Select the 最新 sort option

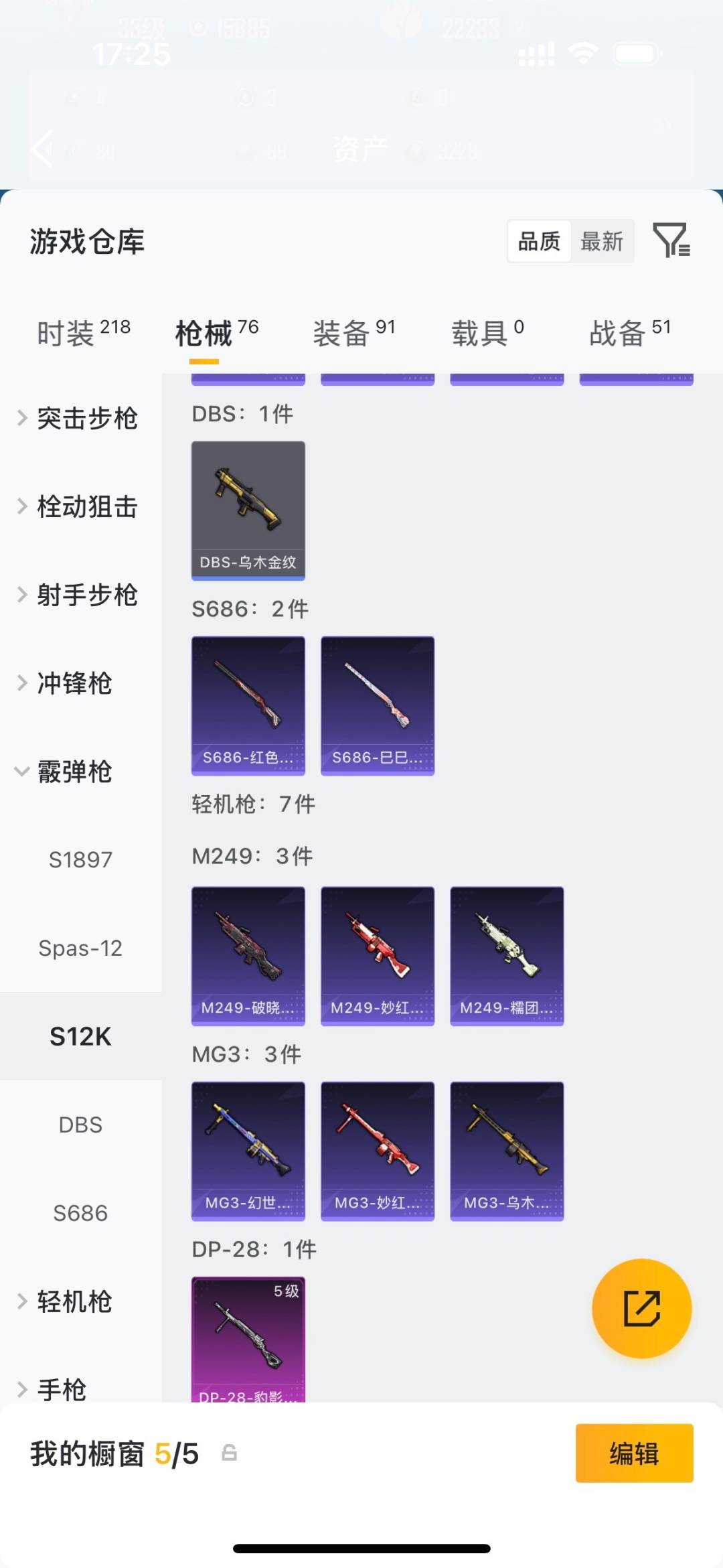coord(602,241)
